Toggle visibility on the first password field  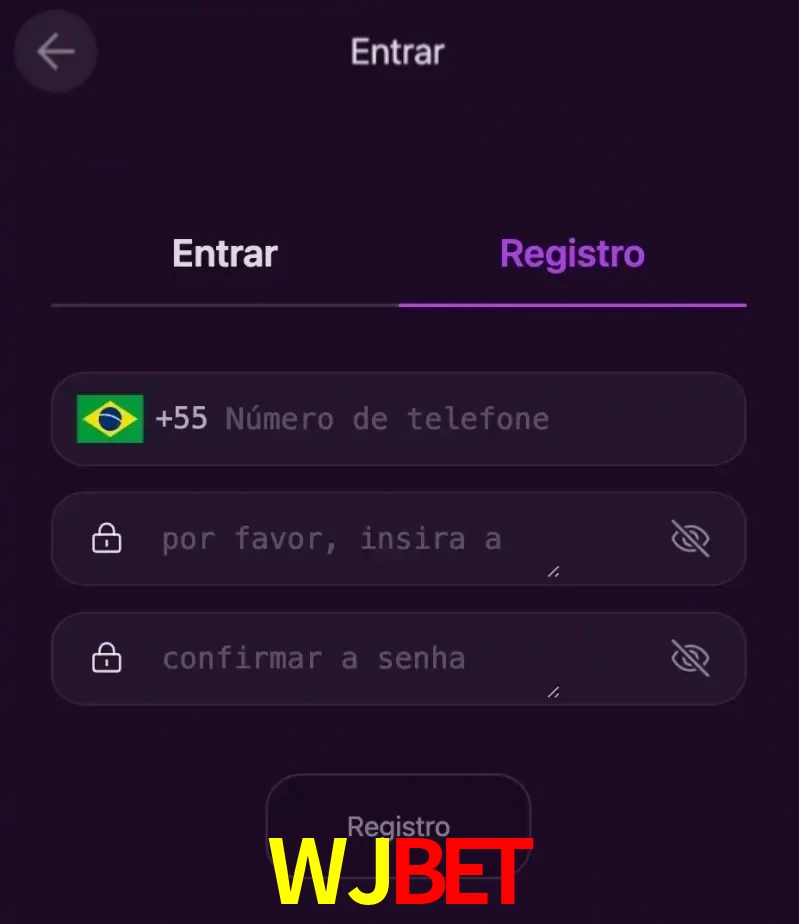click(x=691, y=538)
